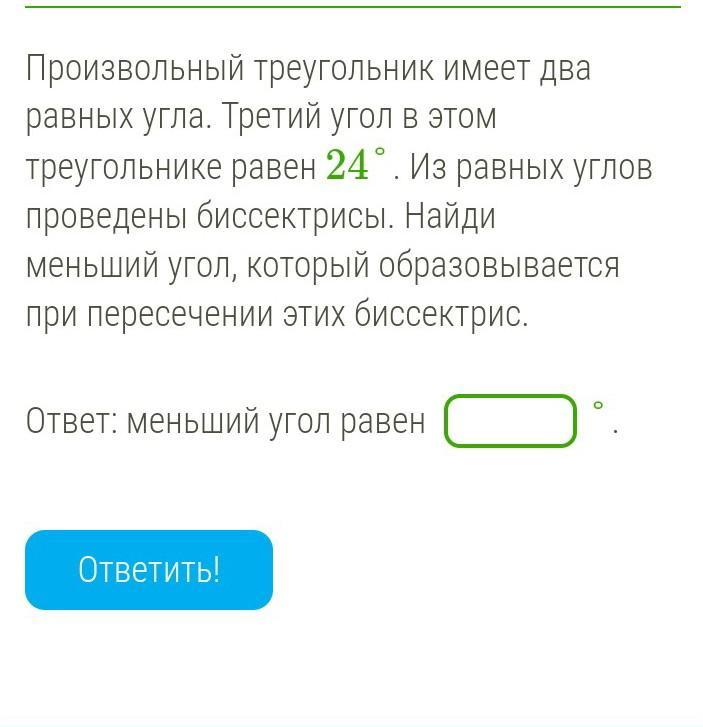The width and height of the screenshot is (703, 727).
Task: Submit the answer with the Ответить! button
Action: click(149, 570)
